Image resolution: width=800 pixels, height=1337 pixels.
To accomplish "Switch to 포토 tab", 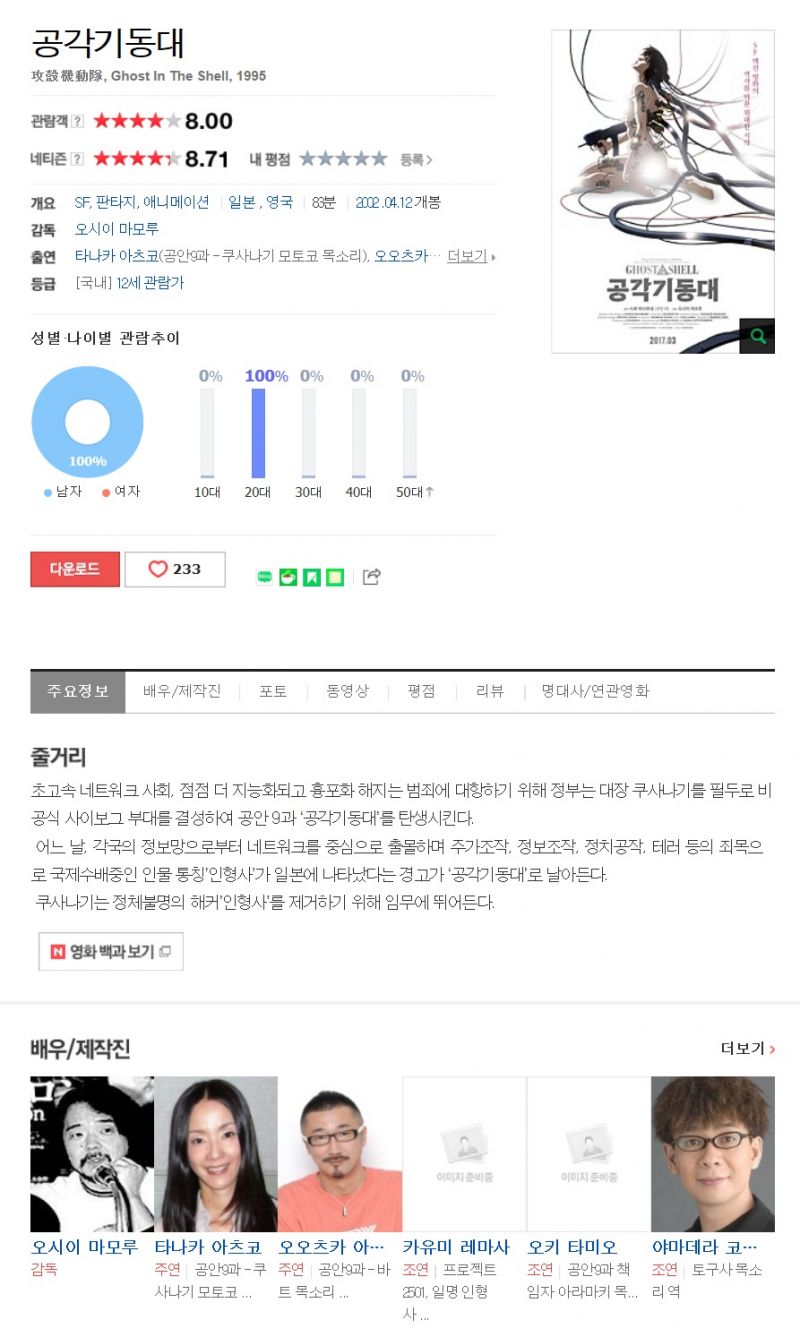I will click(273, 691).
